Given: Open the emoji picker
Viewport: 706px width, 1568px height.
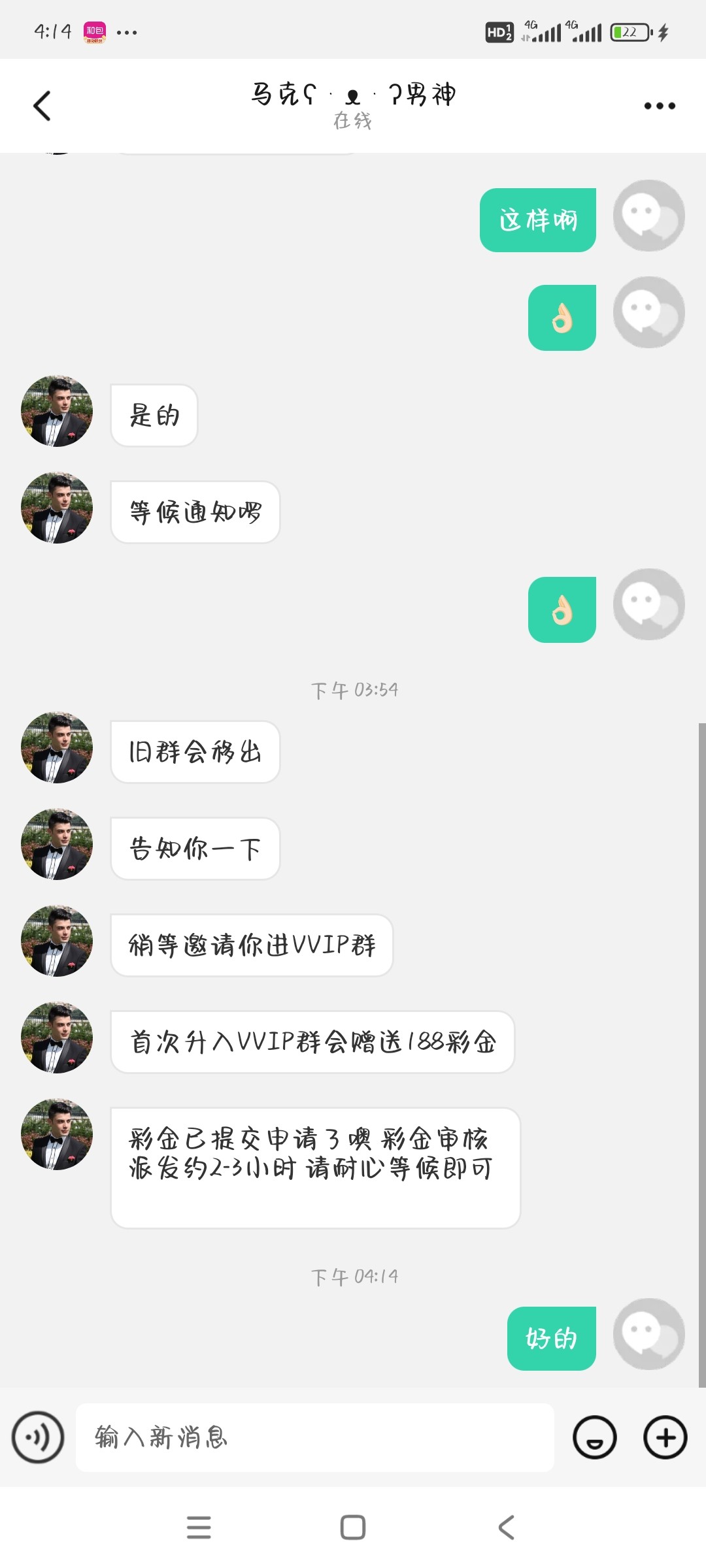Looking at the screenshot, I should tap(594, 1437).
